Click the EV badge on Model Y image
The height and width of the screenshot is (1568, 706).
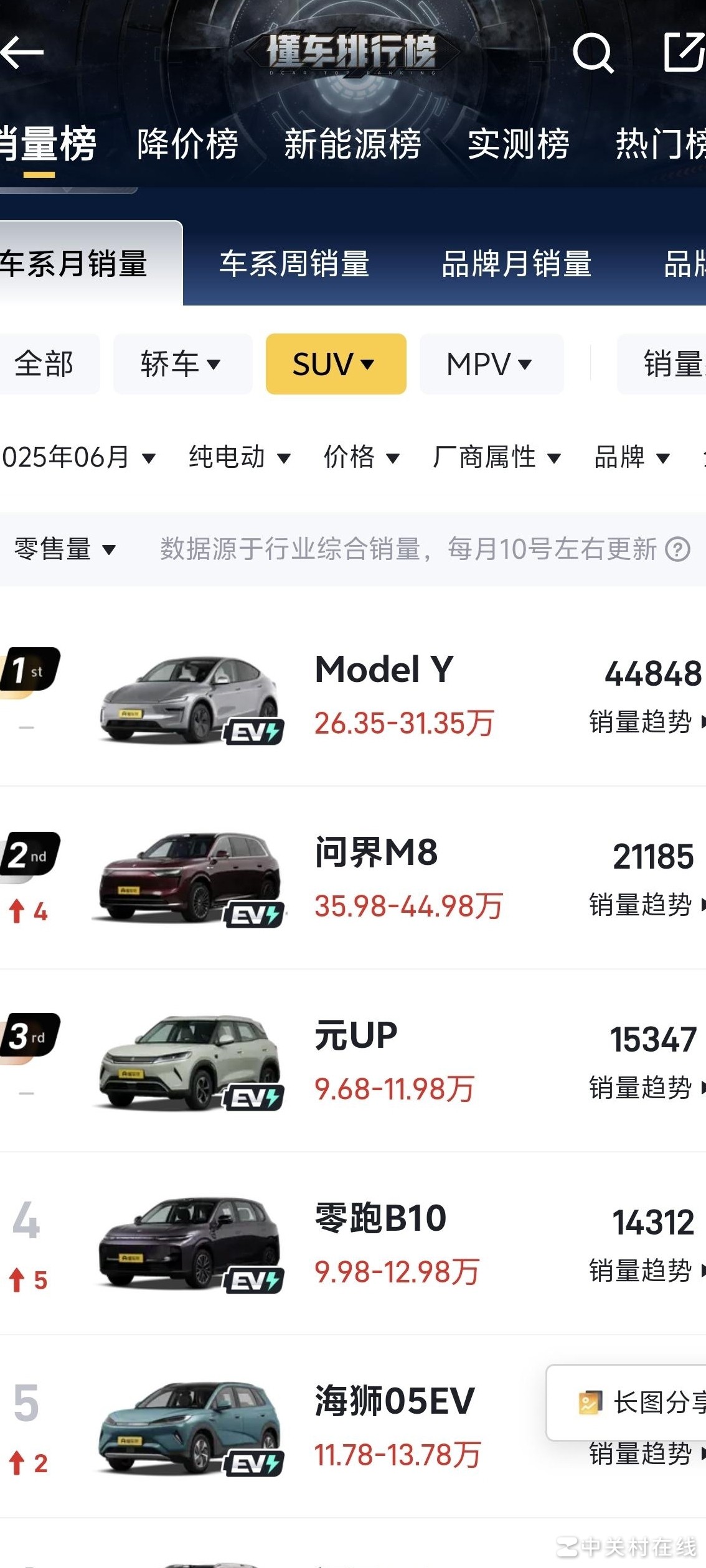[251, 734]
